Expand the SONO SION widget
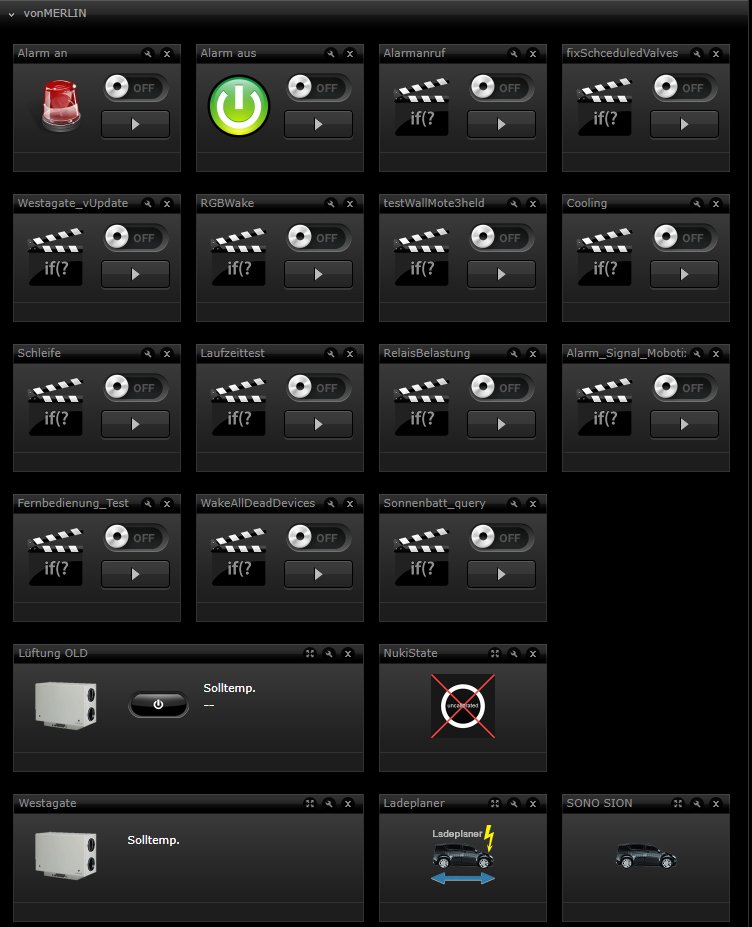Screen dimensions: 752x927 click(x=677, y=804)
